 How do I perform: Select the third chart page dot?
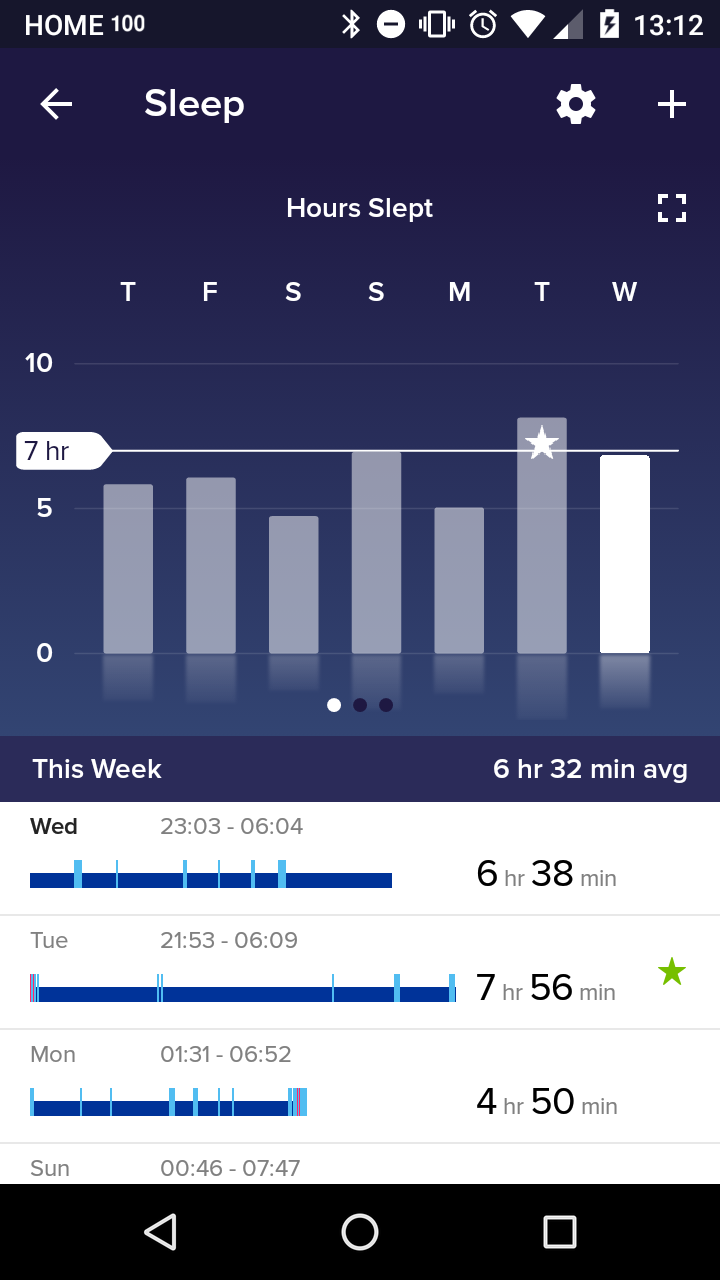(386, 705)
